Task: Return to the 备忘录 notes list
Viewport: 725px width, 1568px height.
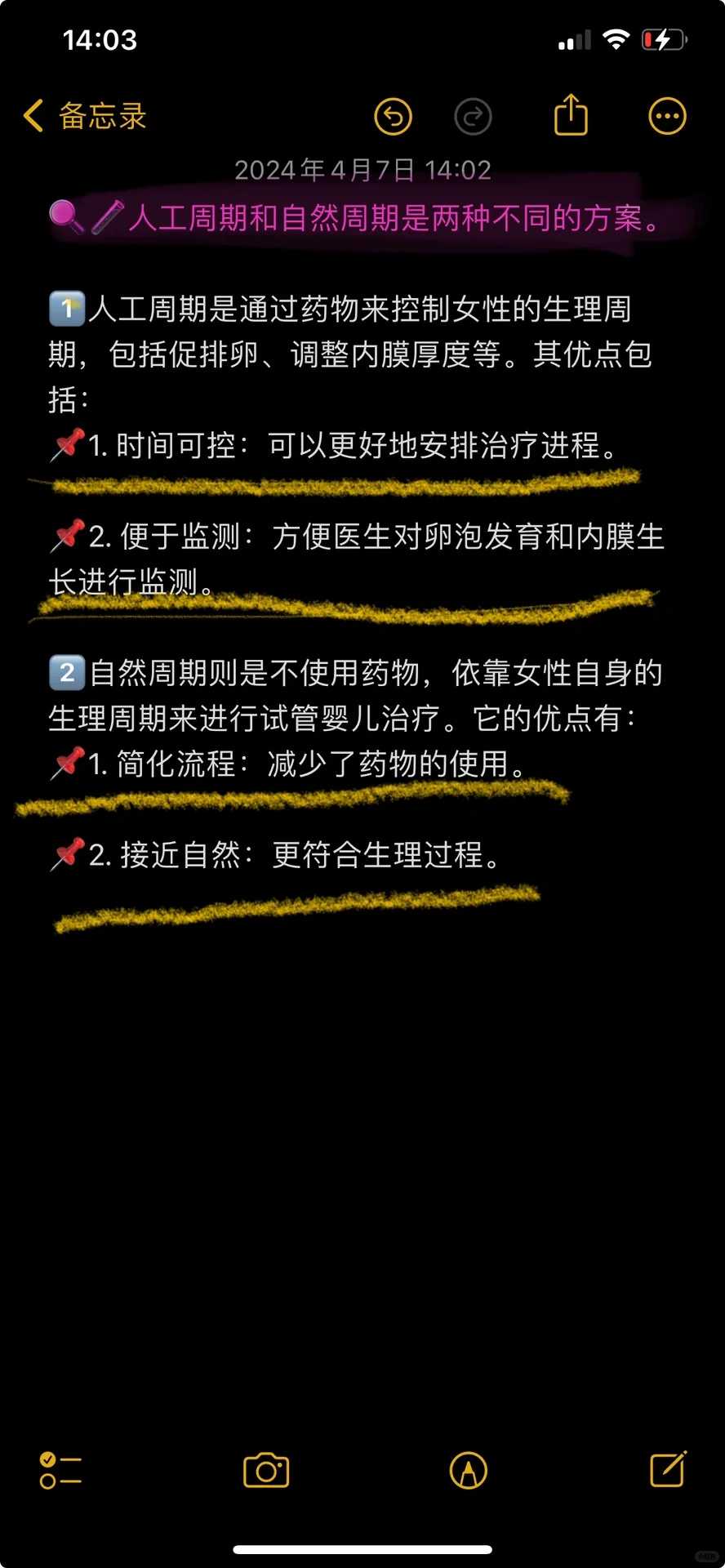Action: tap(102, 117)
